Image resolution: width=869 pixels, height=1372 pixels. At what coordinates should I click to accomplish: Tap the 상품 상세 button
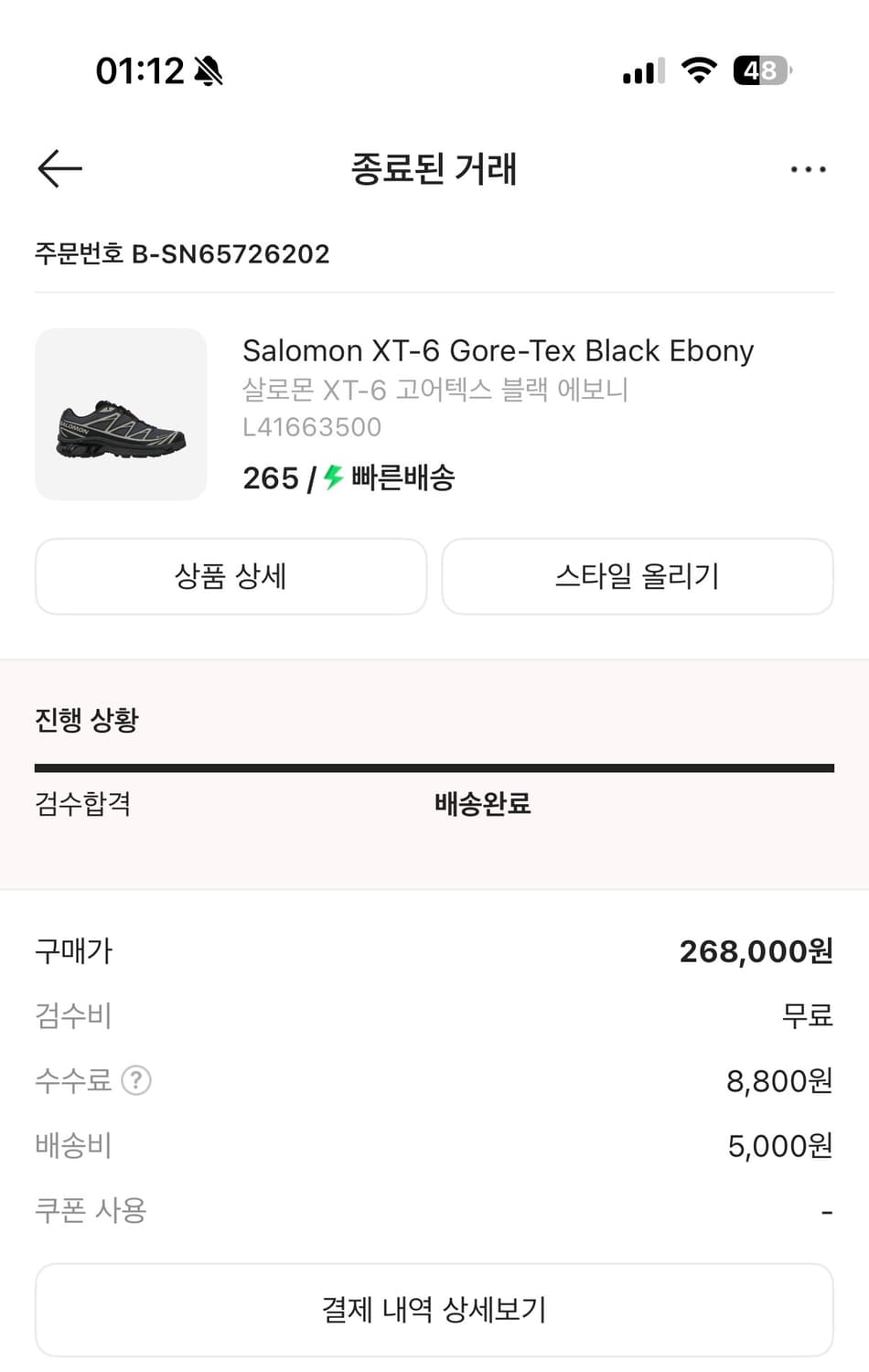(230, 576)
